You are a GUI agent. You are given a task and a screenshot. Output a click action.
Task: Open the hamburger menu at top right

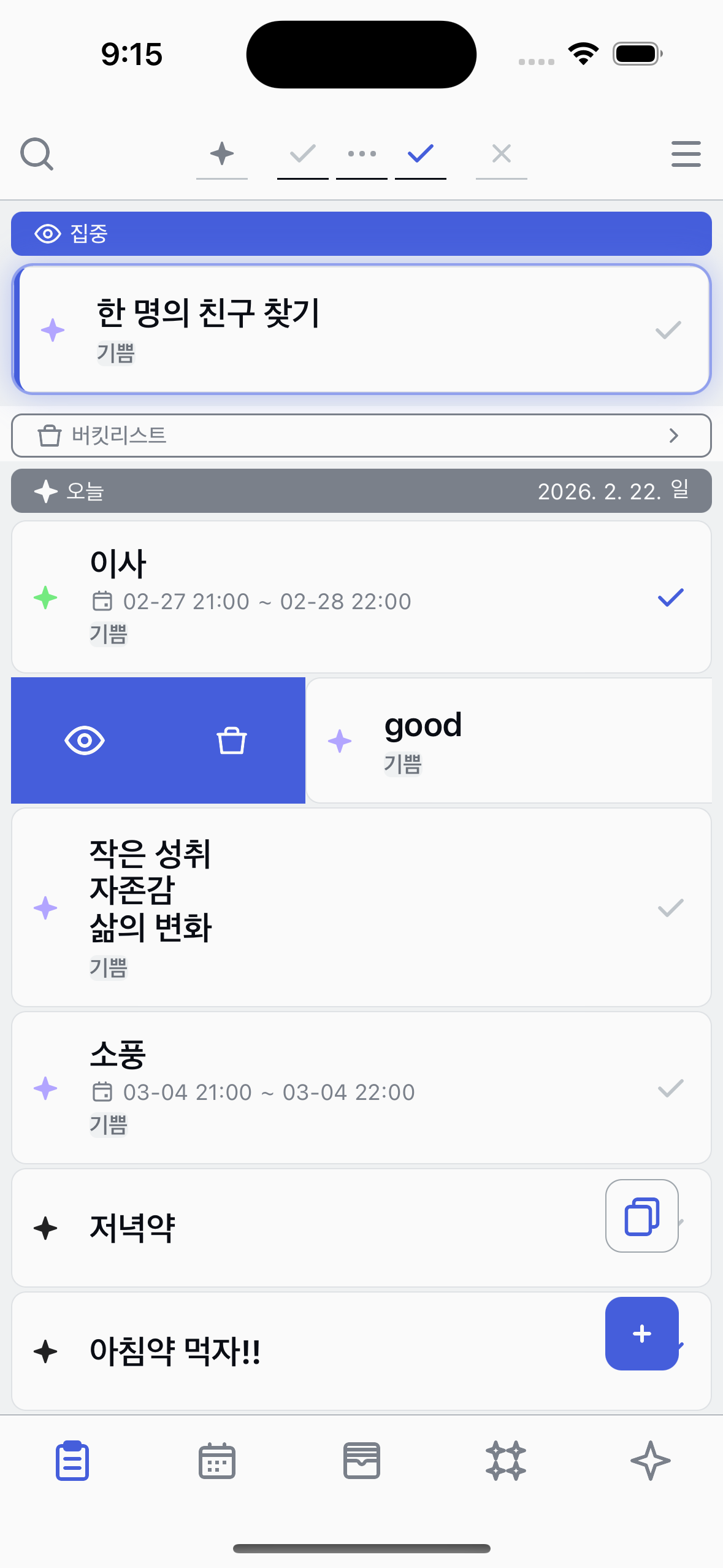tap(686, 154)
